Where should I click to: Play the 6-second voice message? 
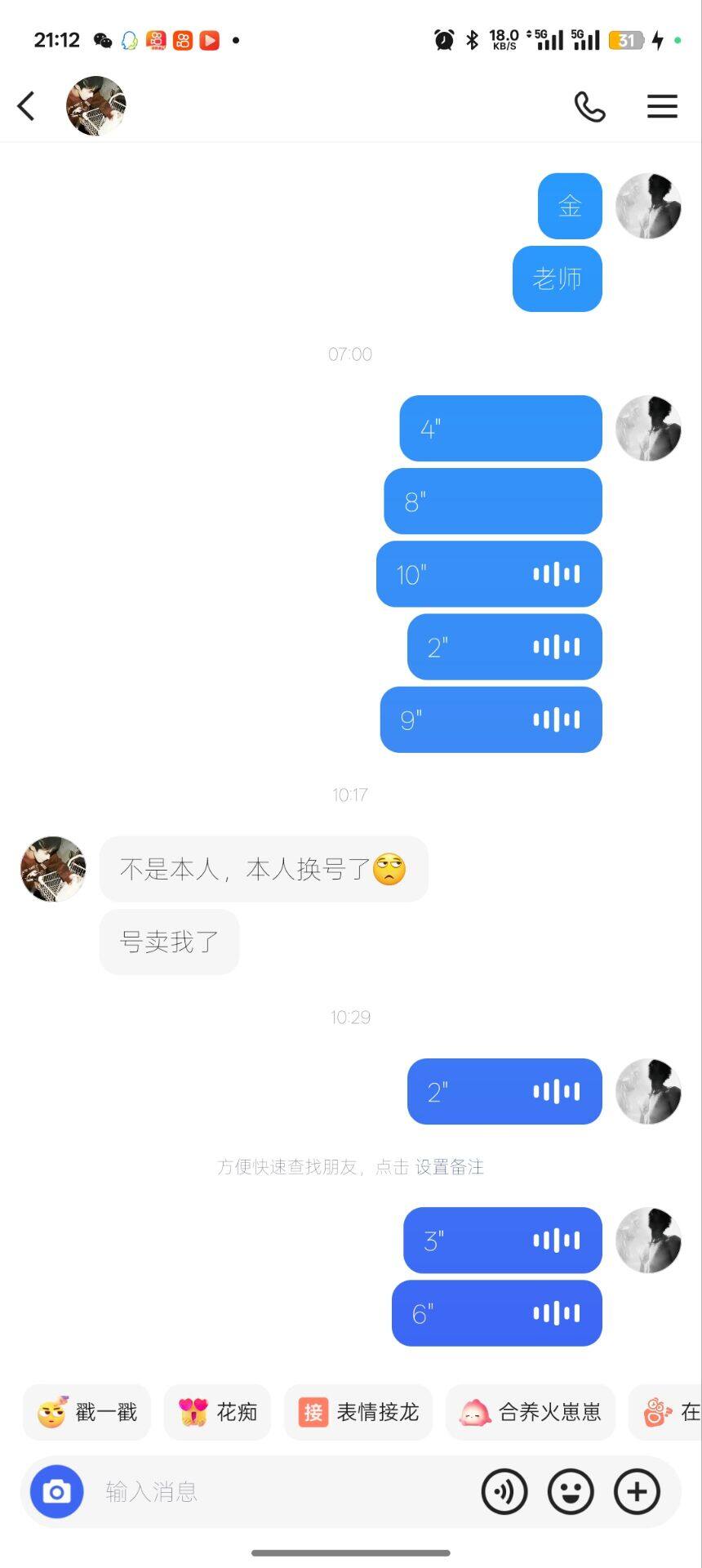click(x=496, y=1313)
